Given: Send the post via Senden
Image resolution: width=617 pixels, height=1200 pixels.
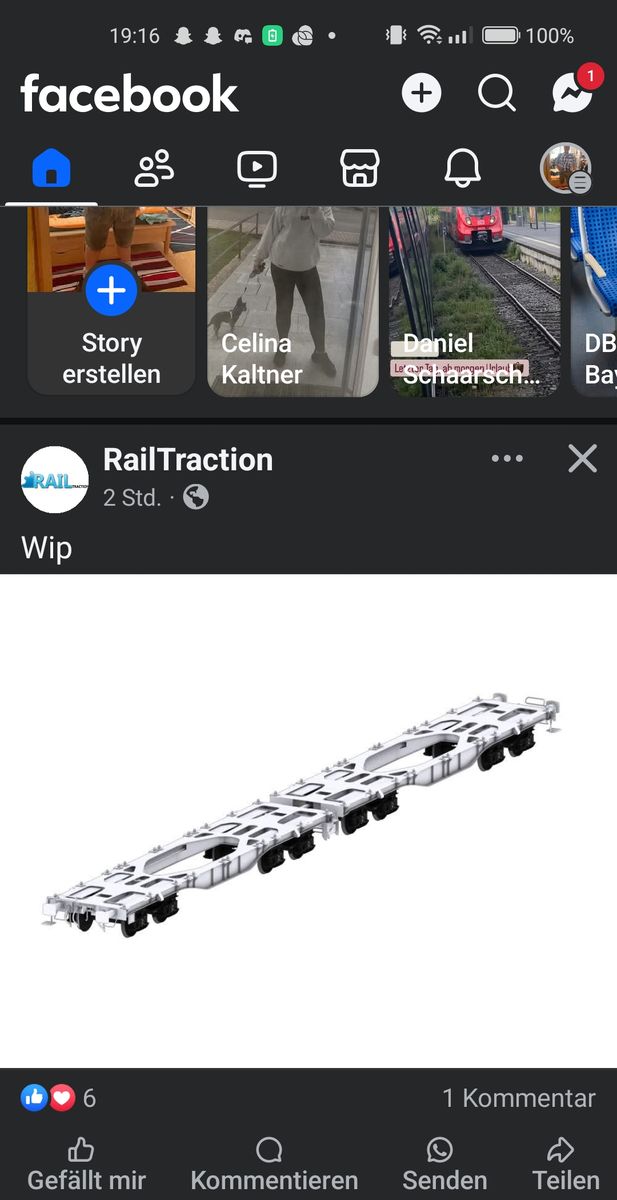Looking at the screenshot, I should point(444,1165).
